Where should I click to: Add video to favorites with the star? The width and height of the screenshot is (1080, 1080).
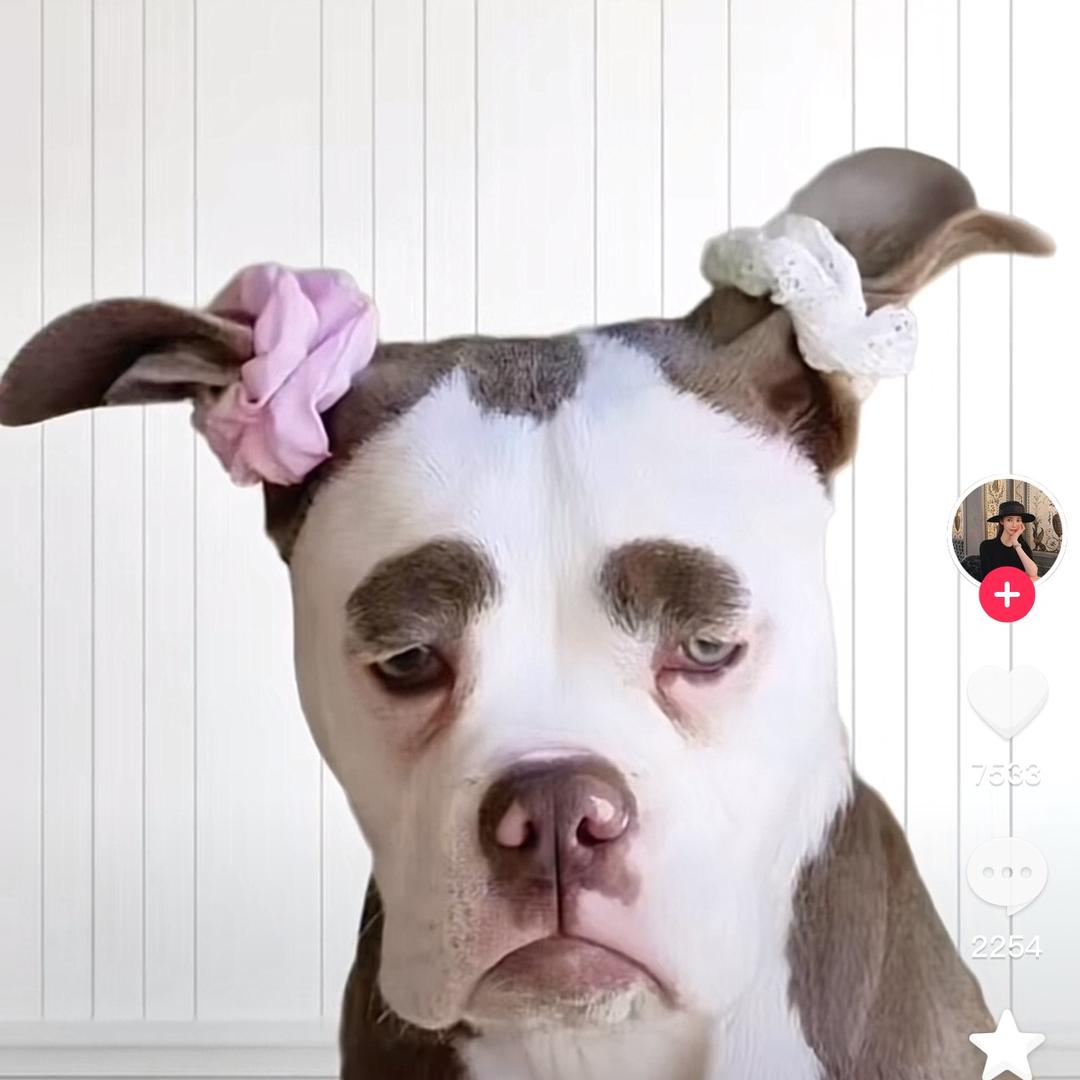point(1006,1046)
